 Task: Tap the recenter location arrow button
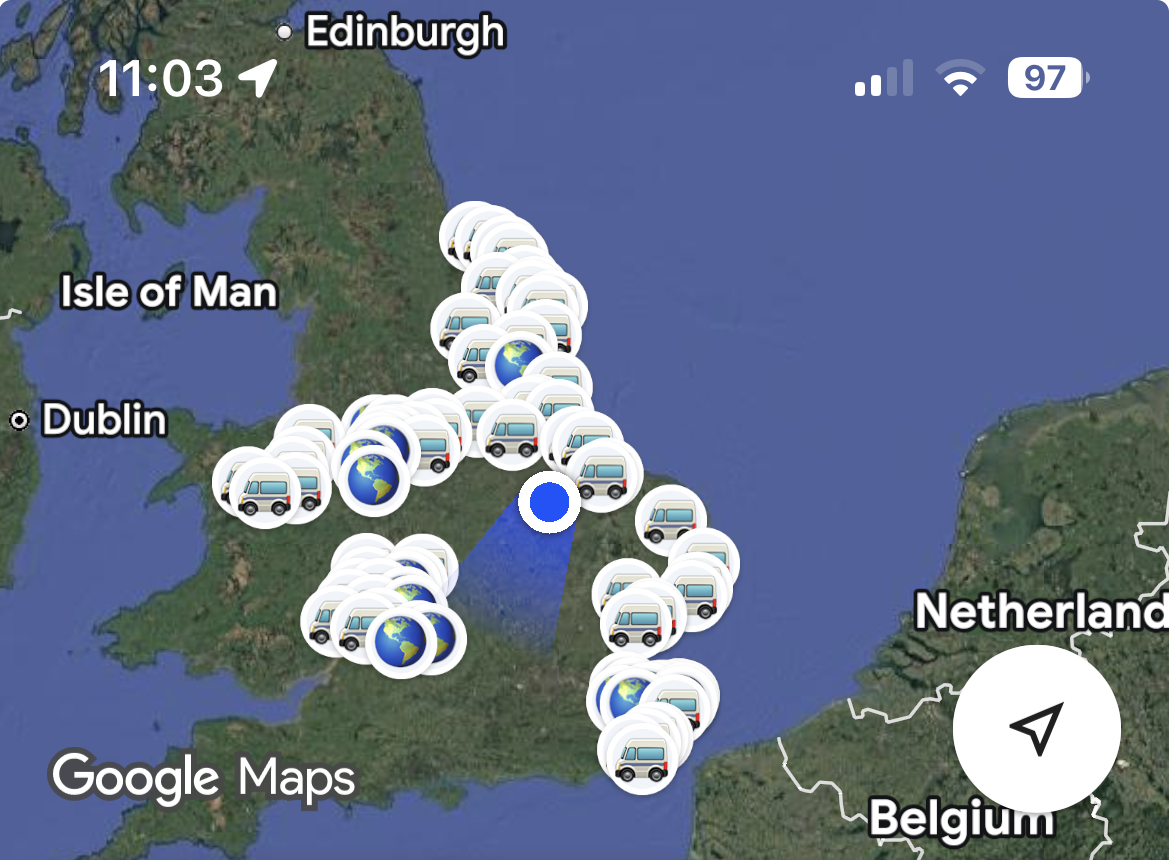tap(1036, 728)
